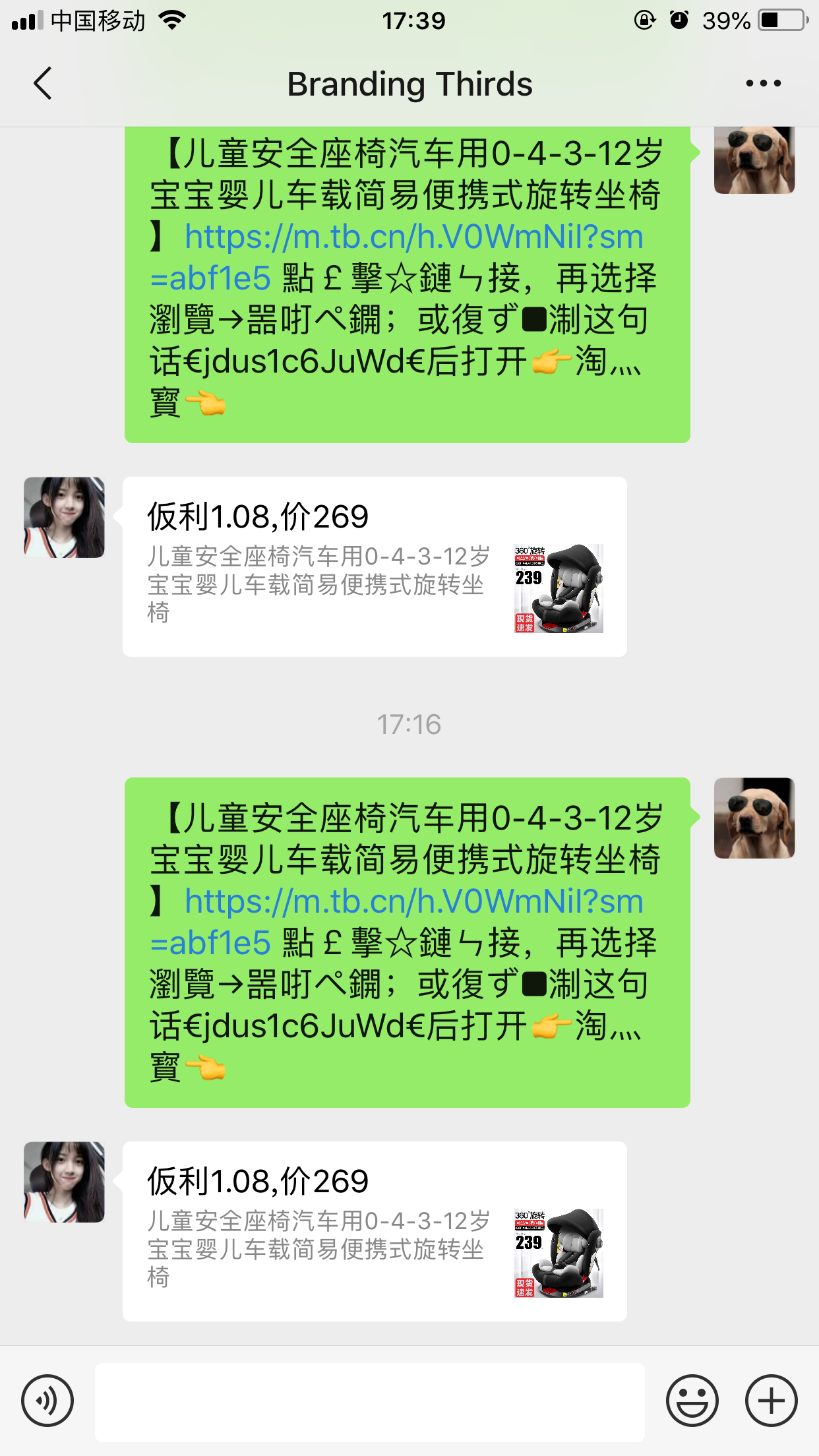Screen dimensions: 819x1456
Task: Switch to voice message input
Action: click(47, 1401)
